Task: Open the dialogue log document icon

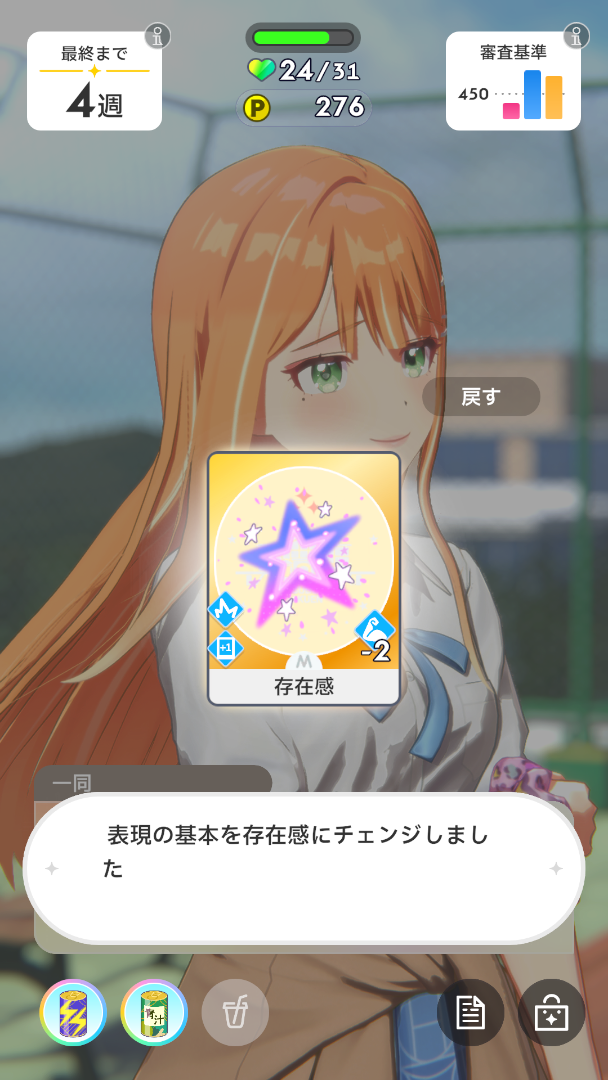Action: pos(470,1012)
